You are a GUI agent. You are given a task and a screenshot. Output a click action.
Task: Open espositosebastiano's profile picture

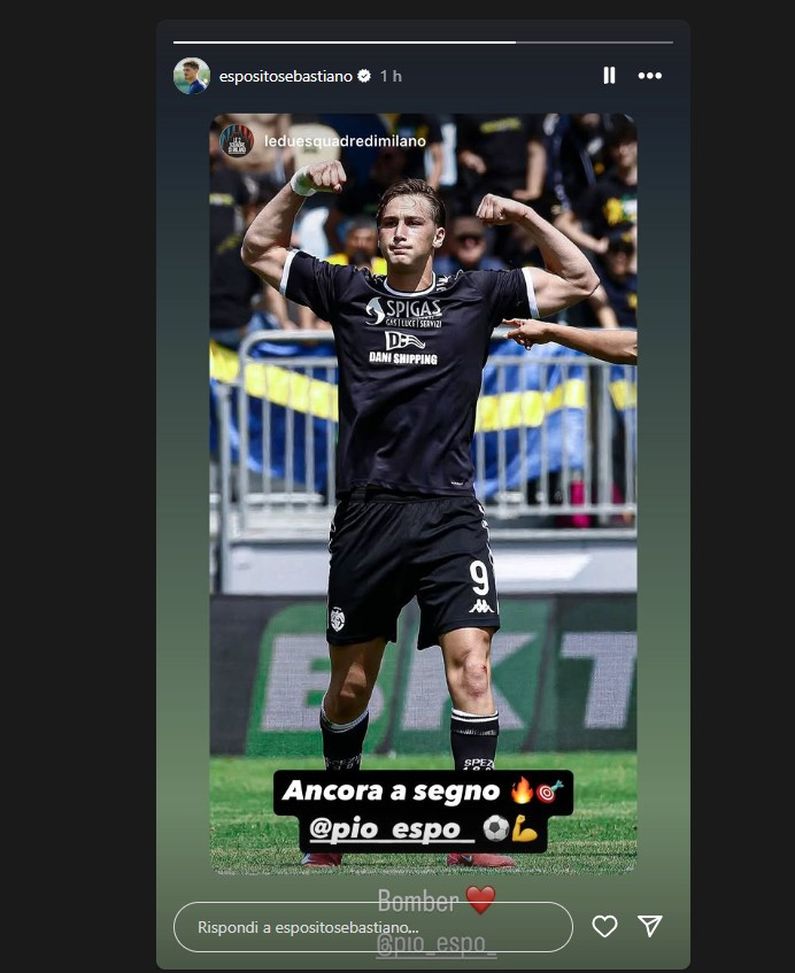192,74
